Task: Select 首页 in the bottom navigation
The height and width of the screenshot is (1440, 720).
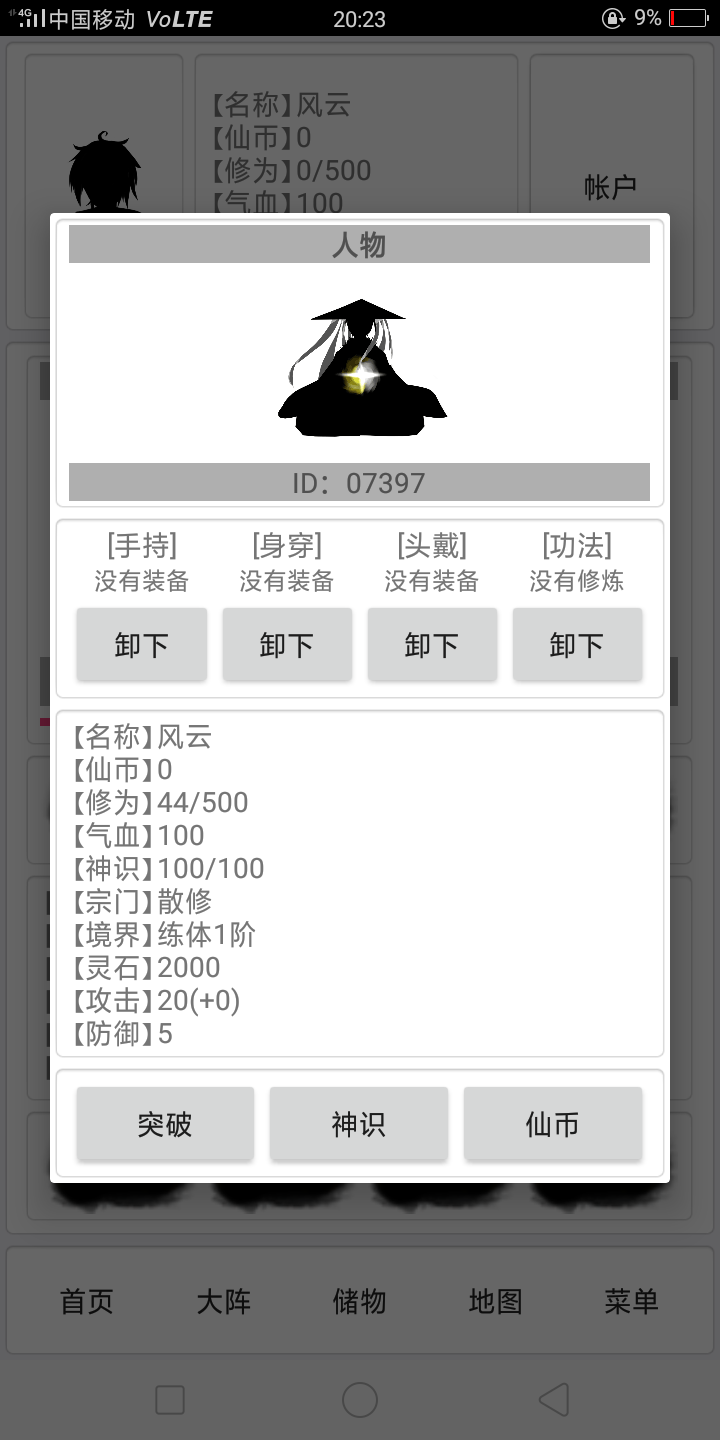Action: coord(86,1301)
